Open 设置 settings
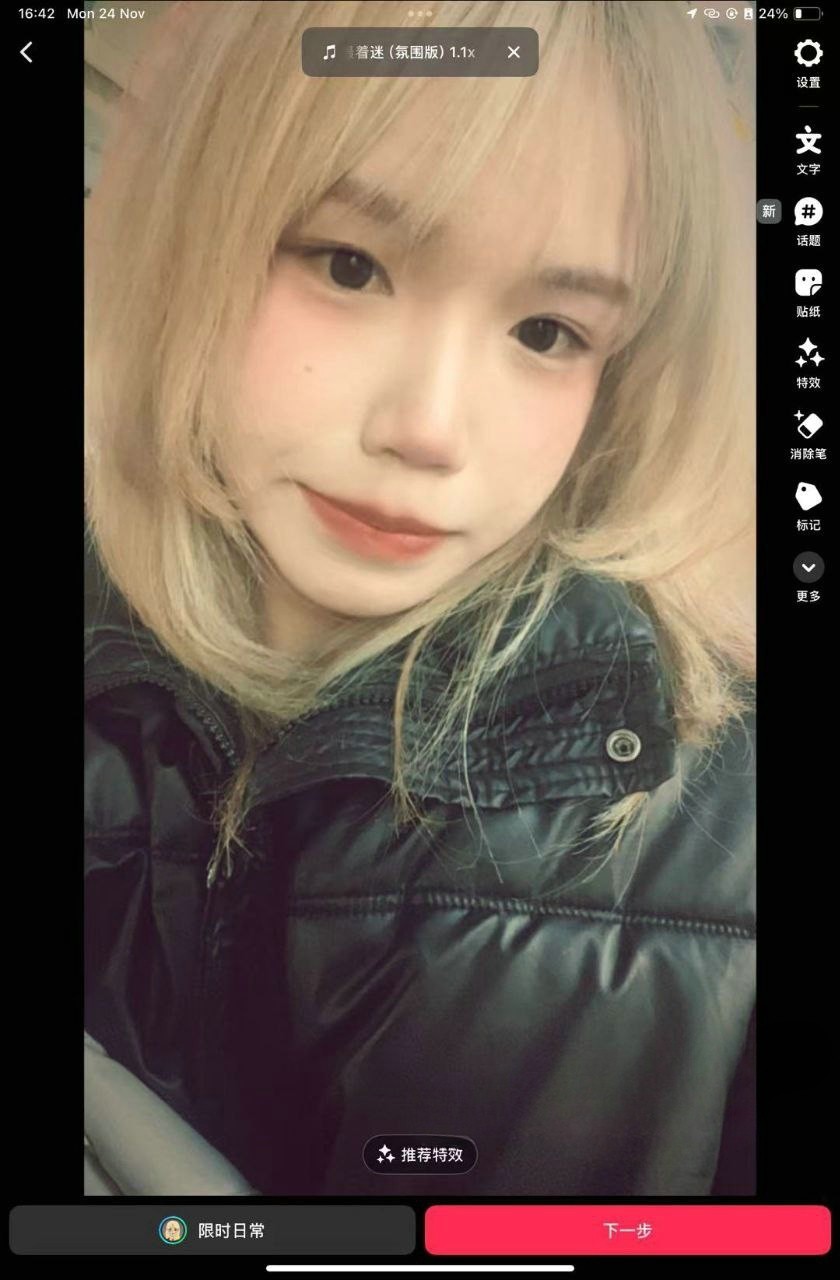Screen dimensions: 840x1280 (x=808, y=63)
